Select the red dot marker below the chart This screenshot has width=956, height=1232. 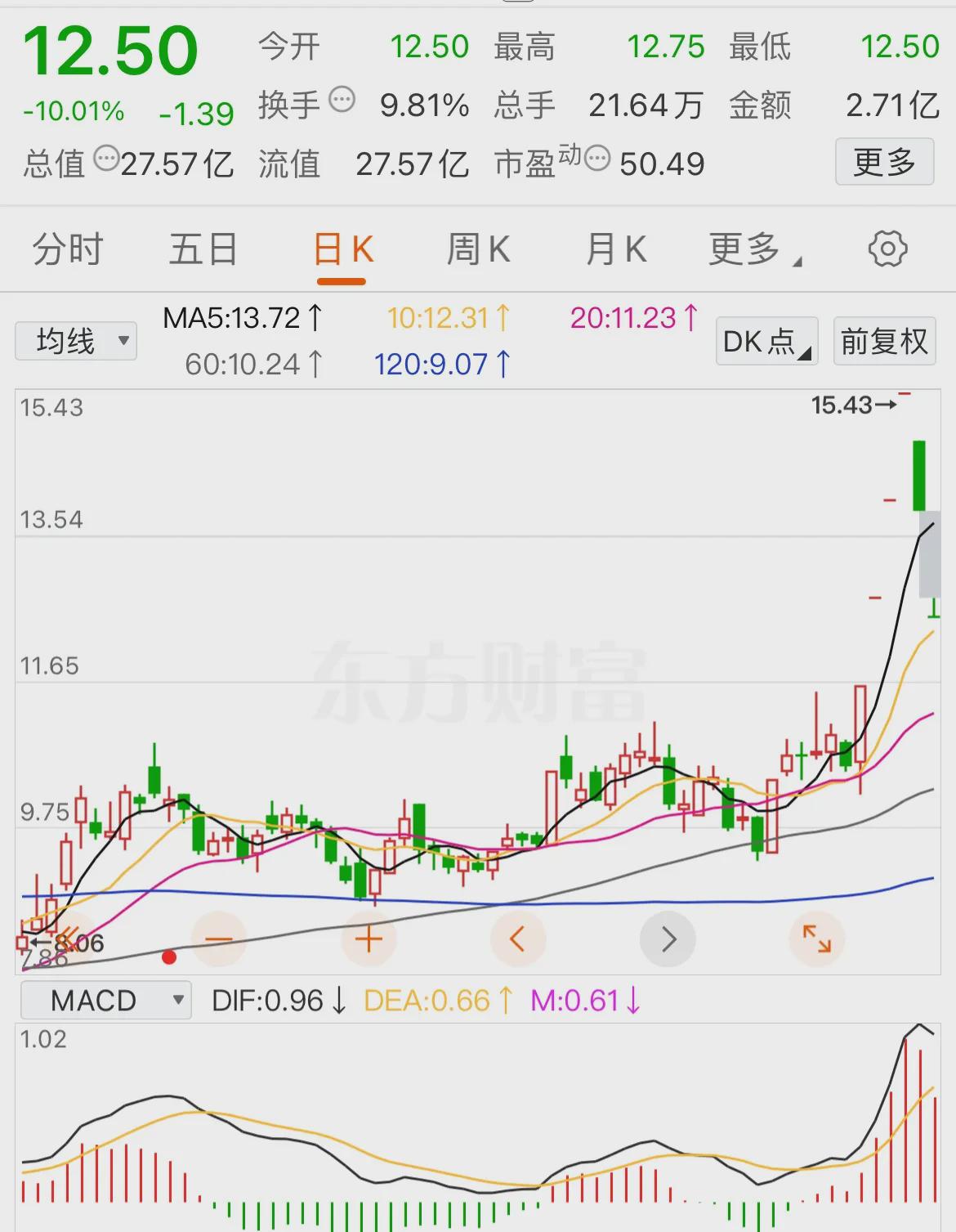(170, 955)
